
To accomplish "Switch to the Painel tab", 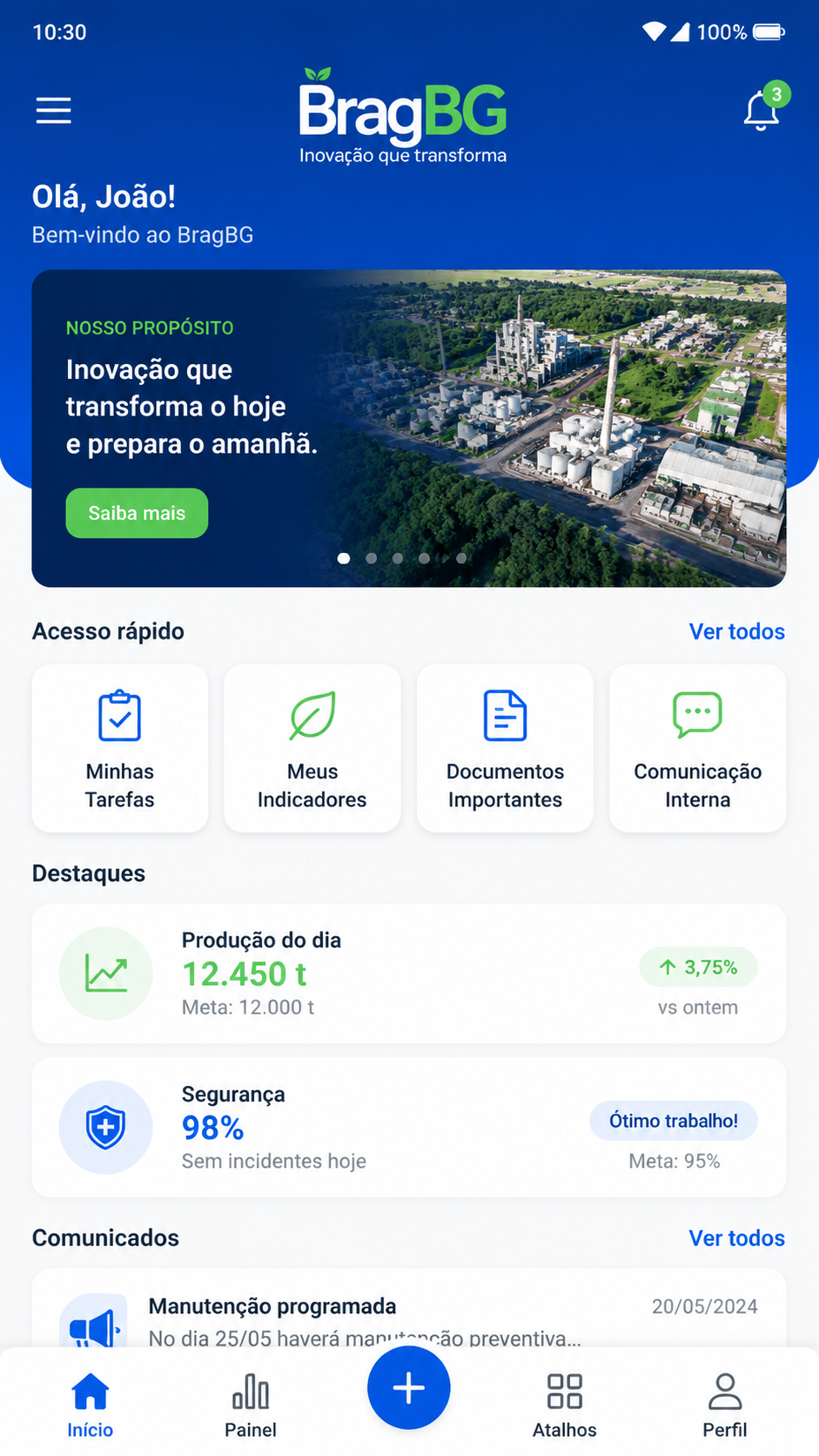I will point(251,1405).
